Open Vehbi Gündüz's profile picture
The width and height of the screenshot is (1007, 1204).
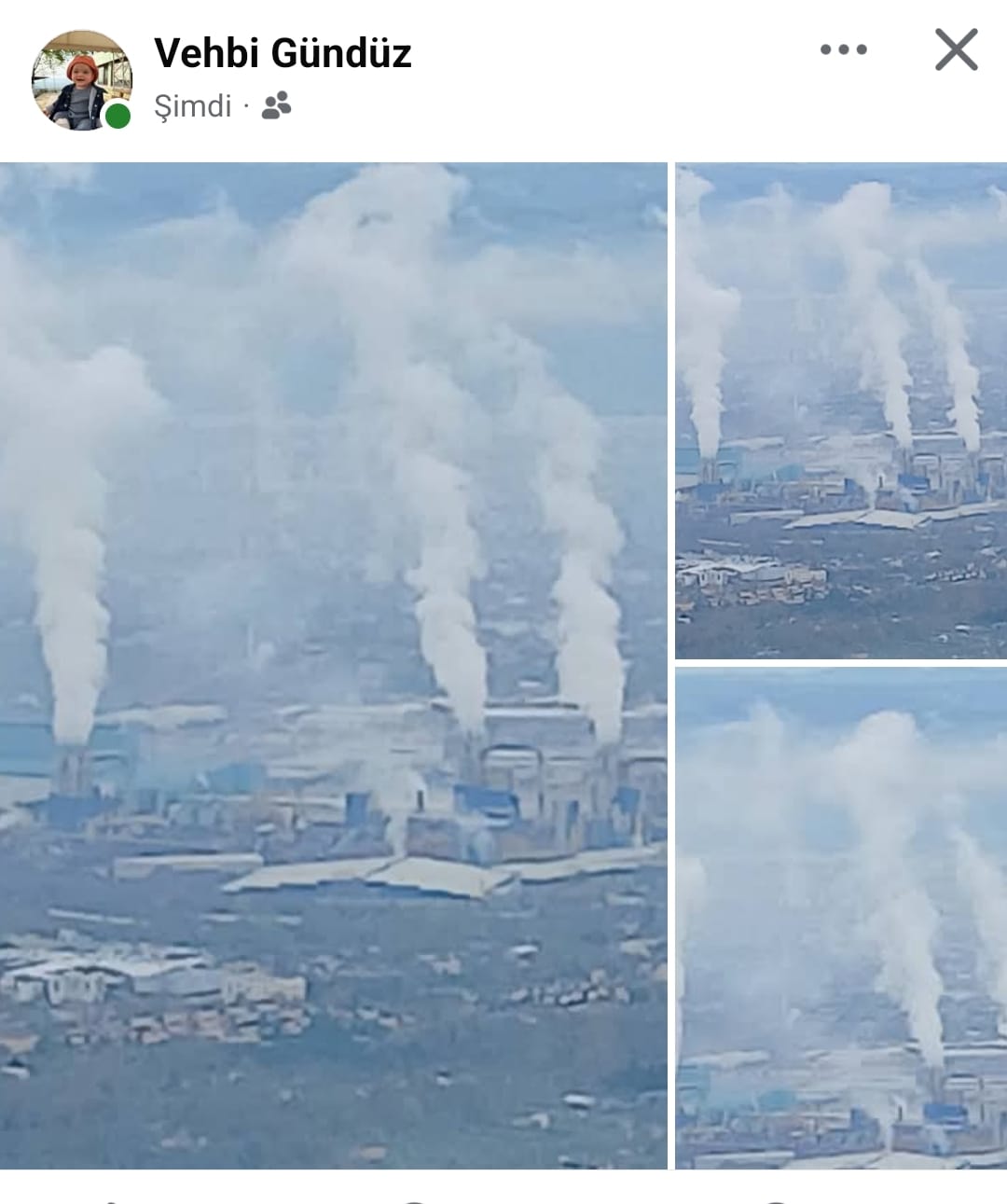pos(81,80)
